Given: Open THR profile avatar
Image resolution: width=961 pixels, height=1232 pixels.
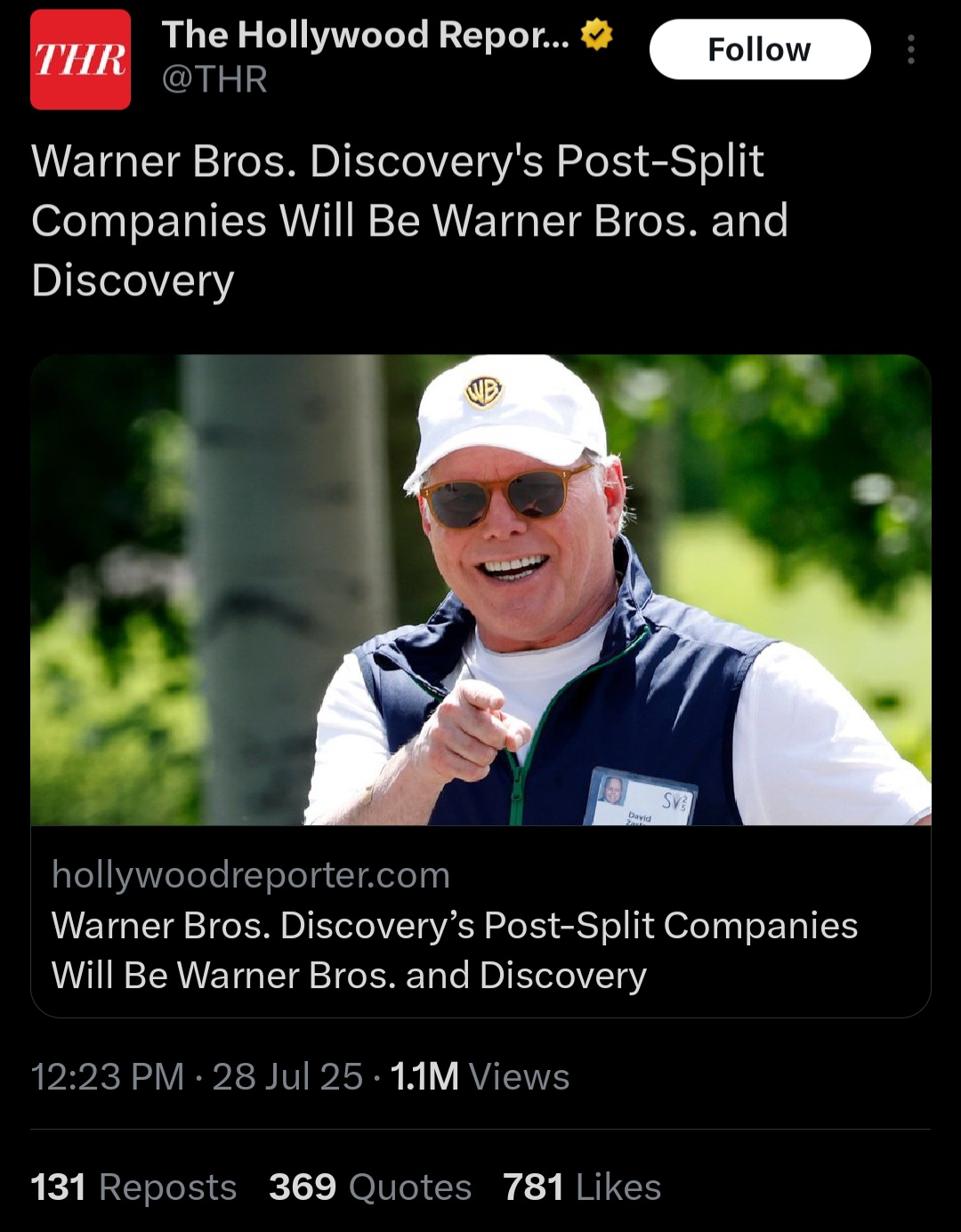Looking at the screenshot, I should click(80, 59).
